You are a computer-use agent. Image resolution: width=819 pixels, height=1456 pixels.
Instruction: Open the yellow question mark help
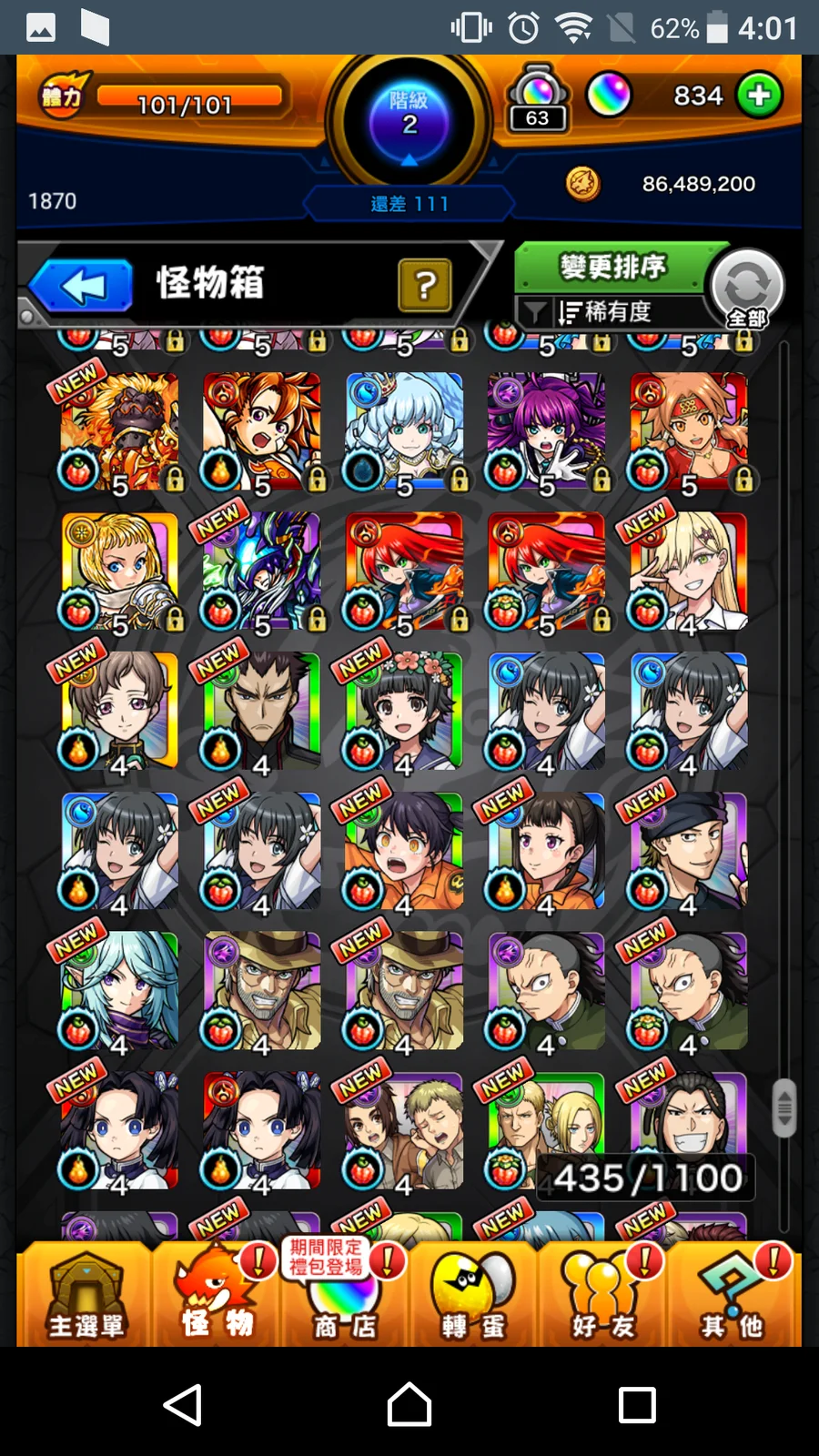[x=424, y=286]
